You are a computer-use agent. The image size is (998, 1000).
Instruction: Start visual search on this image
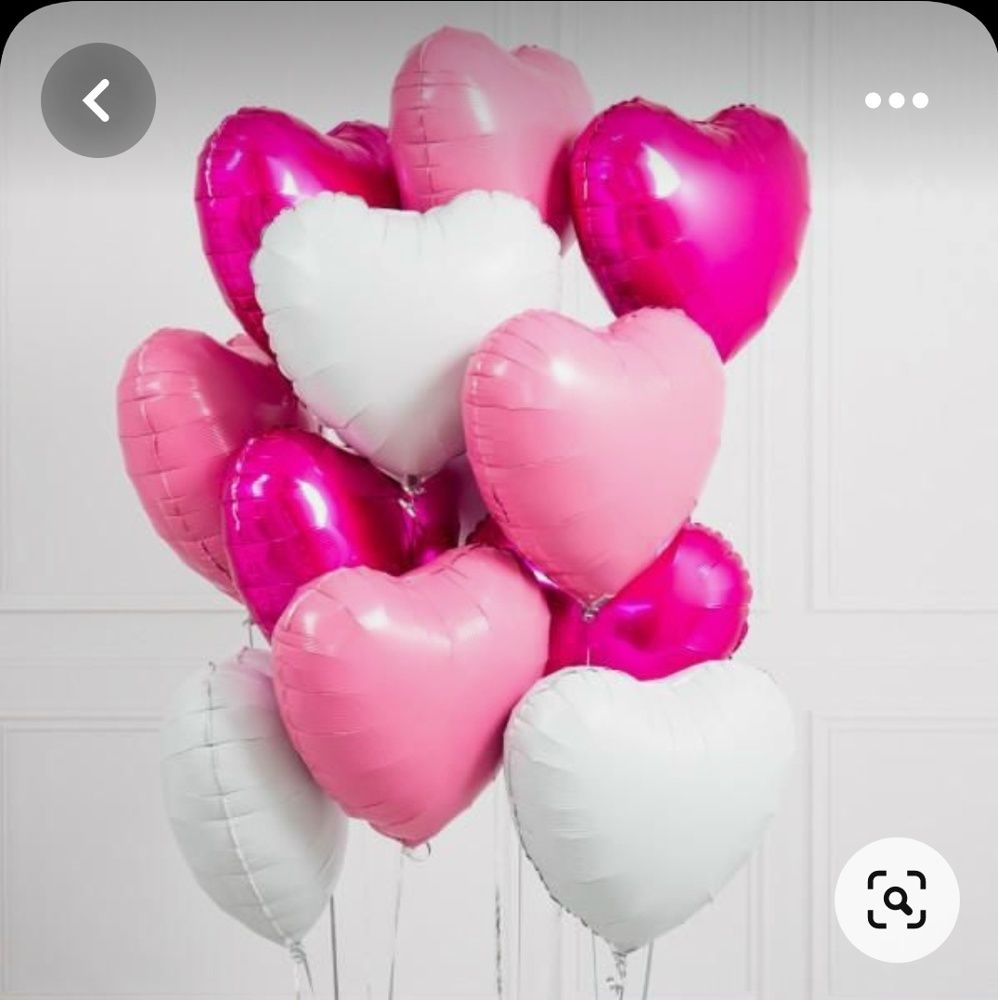(896, 899)
